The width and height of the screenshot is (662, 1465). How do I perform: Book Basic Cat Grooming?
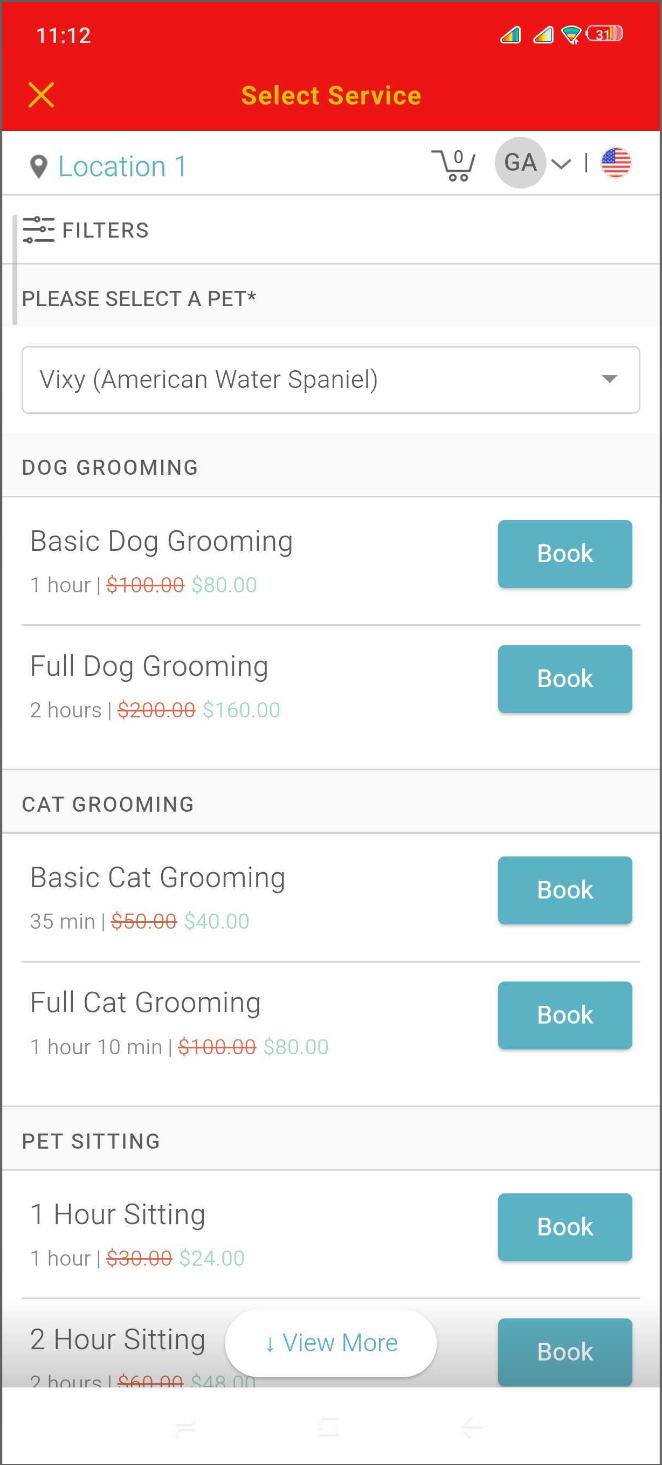[565, 890]
